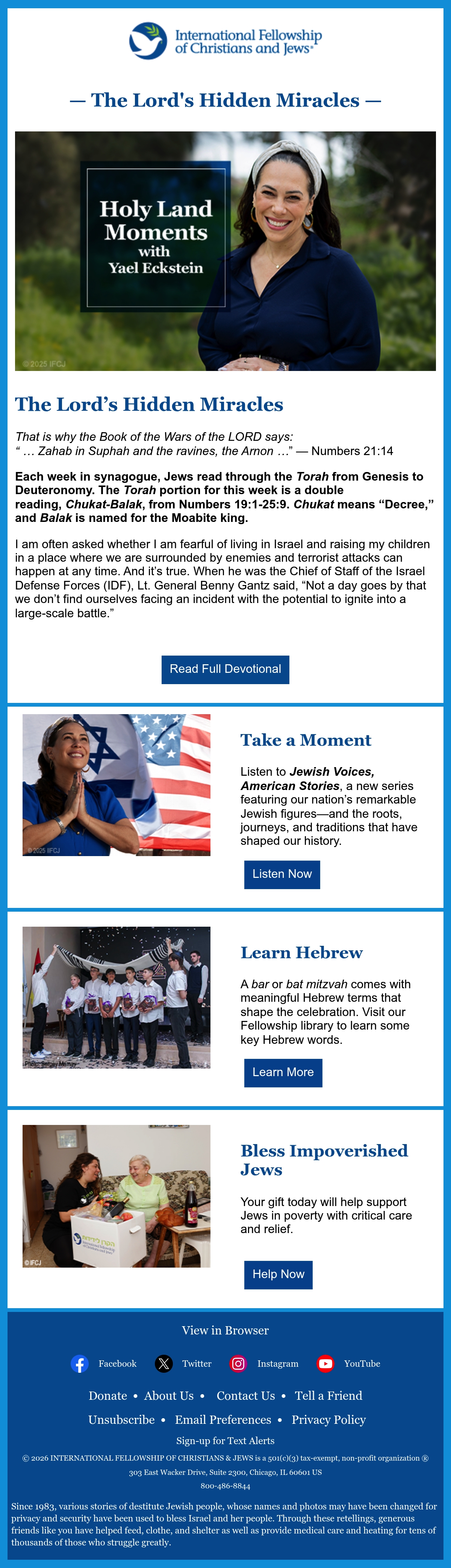
Task: Select the Contact Us link
Action: coord(246,1396)
